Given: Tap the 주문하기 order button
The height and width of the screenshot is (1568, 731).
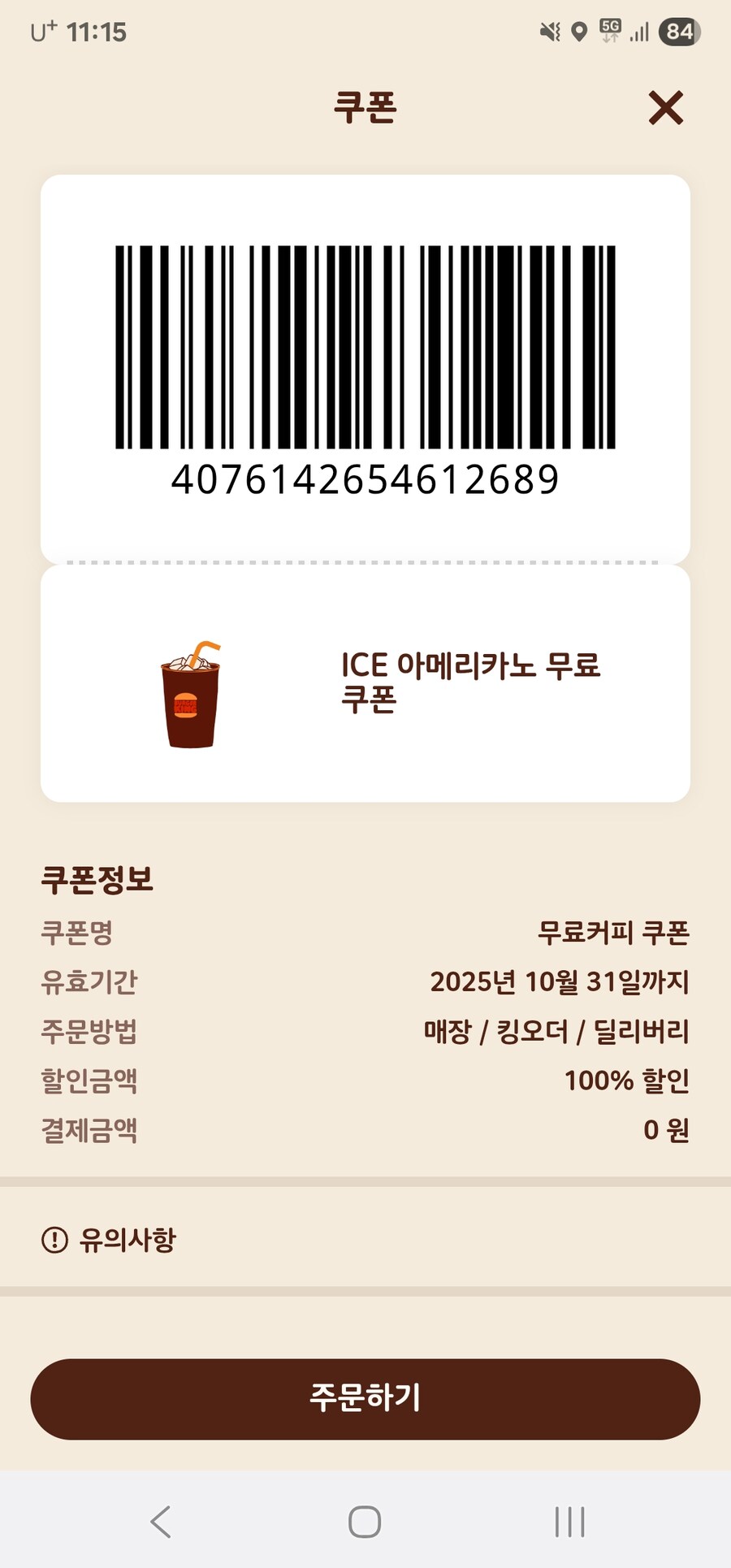Looking at the screenshot, I should point(365,1398).
